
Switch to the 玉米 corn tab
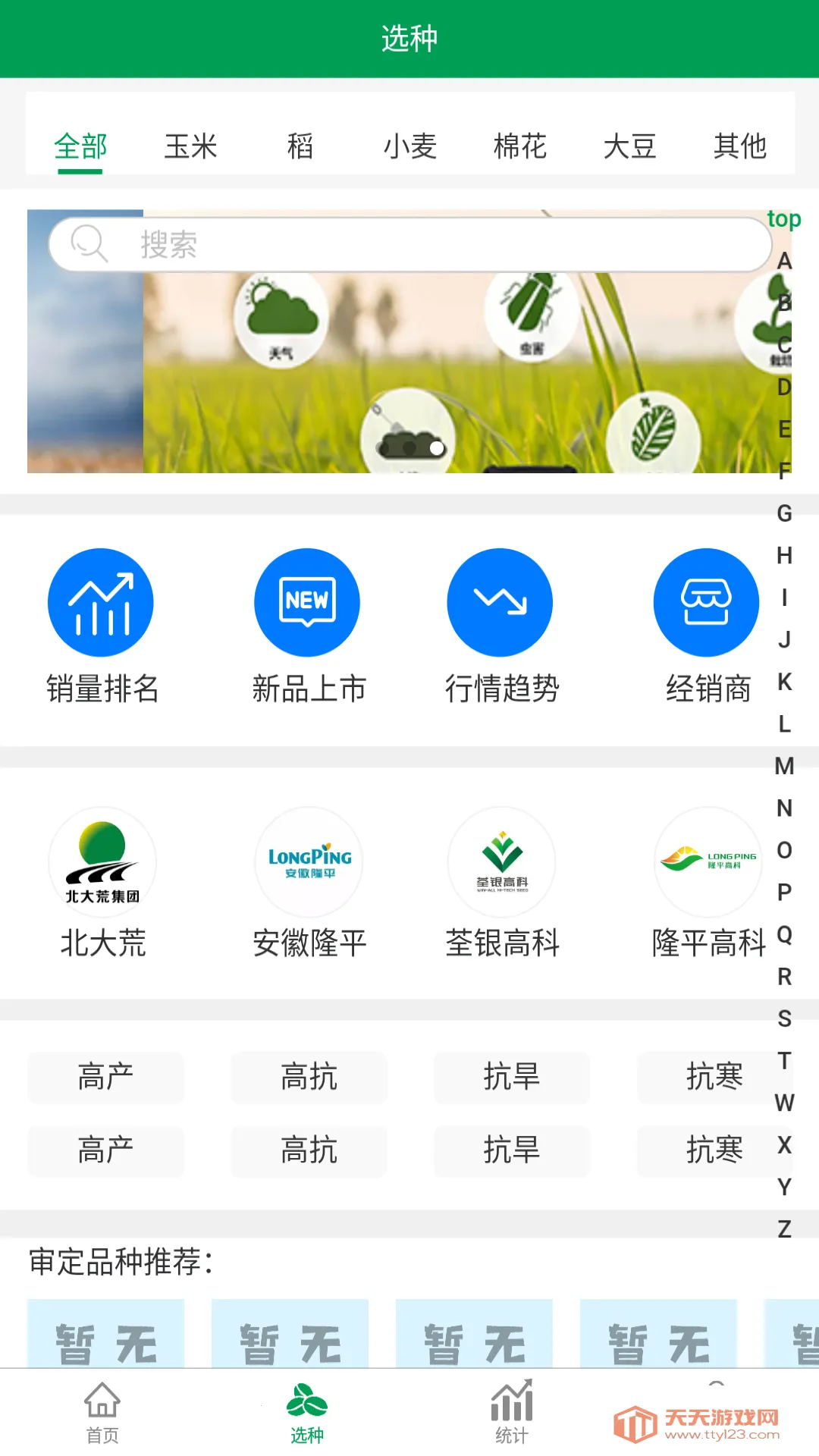[x=190, y=147]
